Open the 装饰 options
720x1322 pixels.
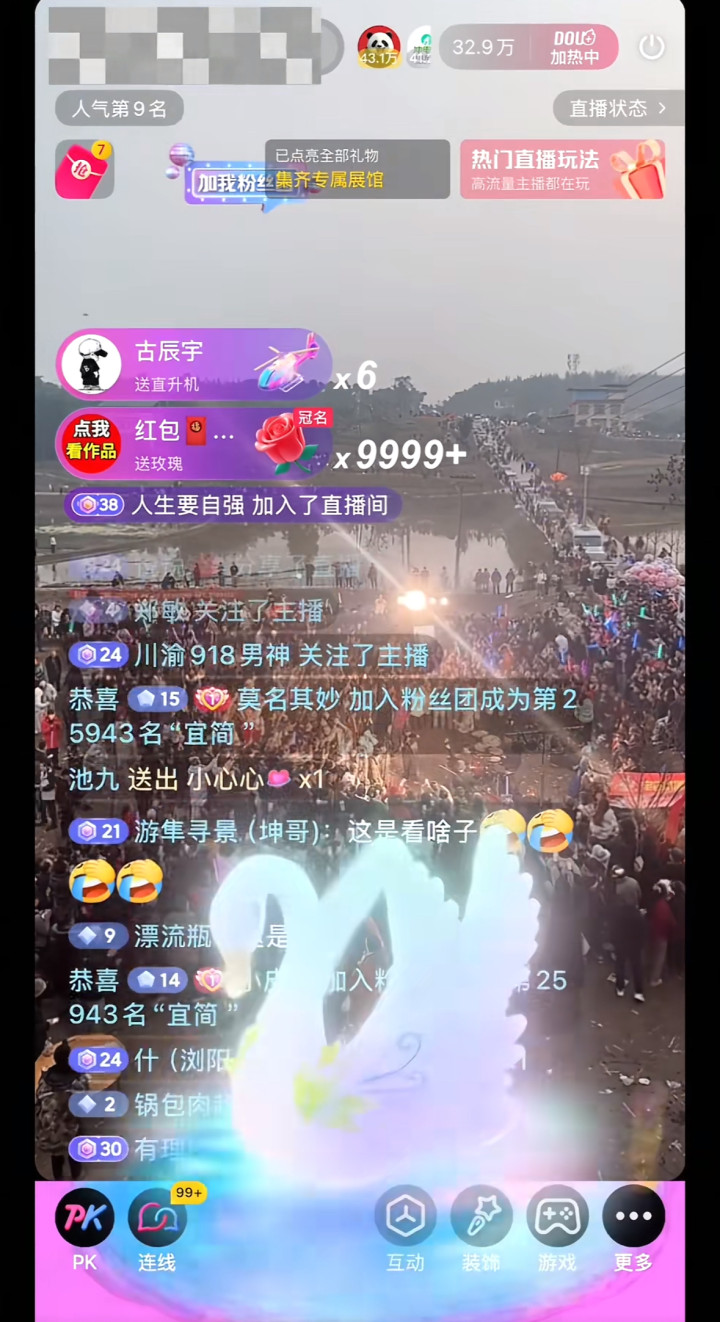(481, 1229)
